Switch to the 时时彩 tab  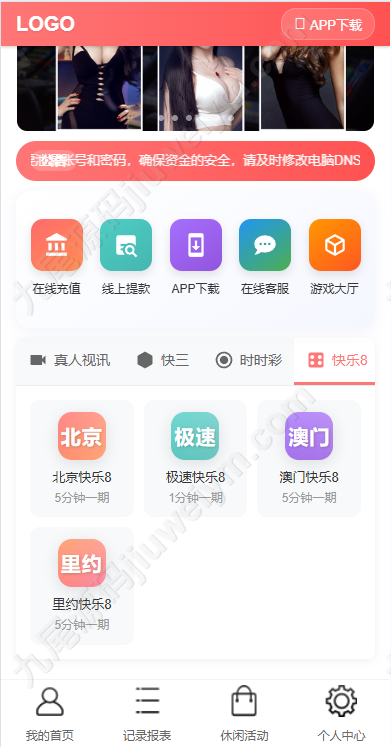point(249,361)
